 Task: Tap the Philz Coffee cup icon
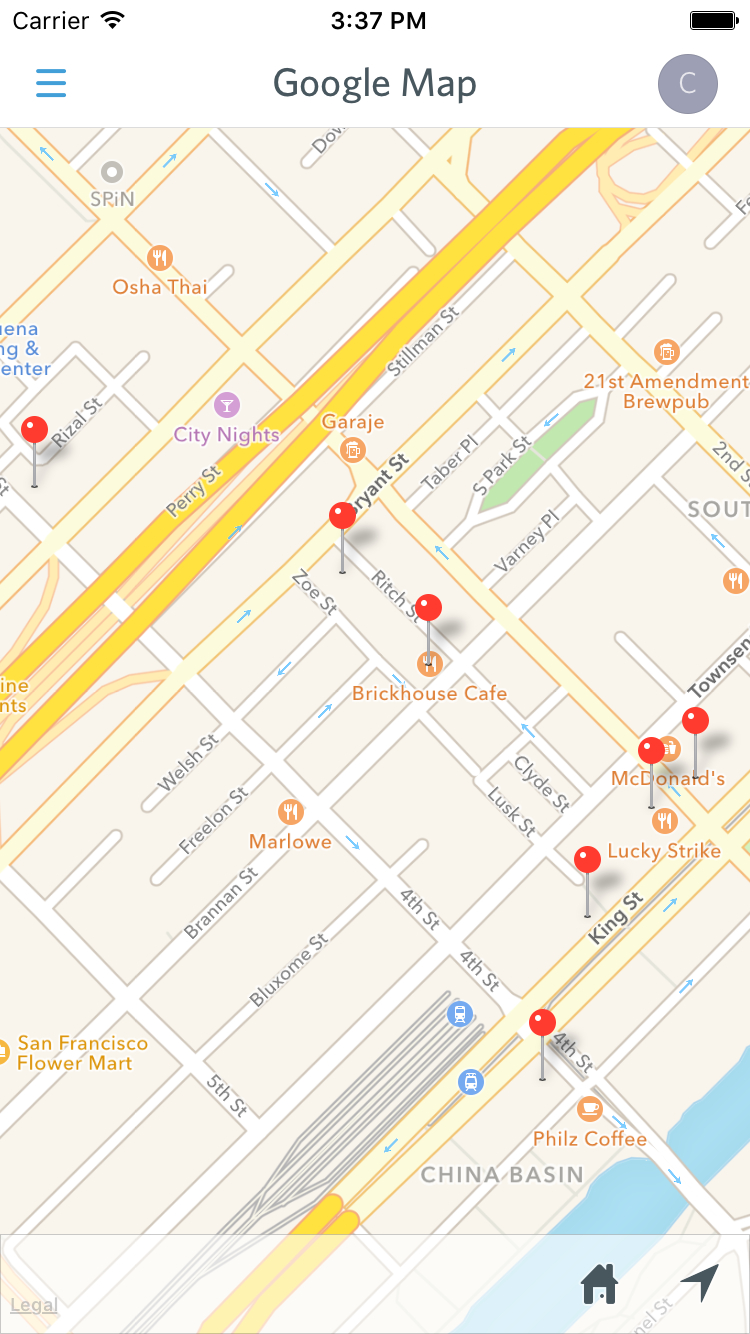590,1108
